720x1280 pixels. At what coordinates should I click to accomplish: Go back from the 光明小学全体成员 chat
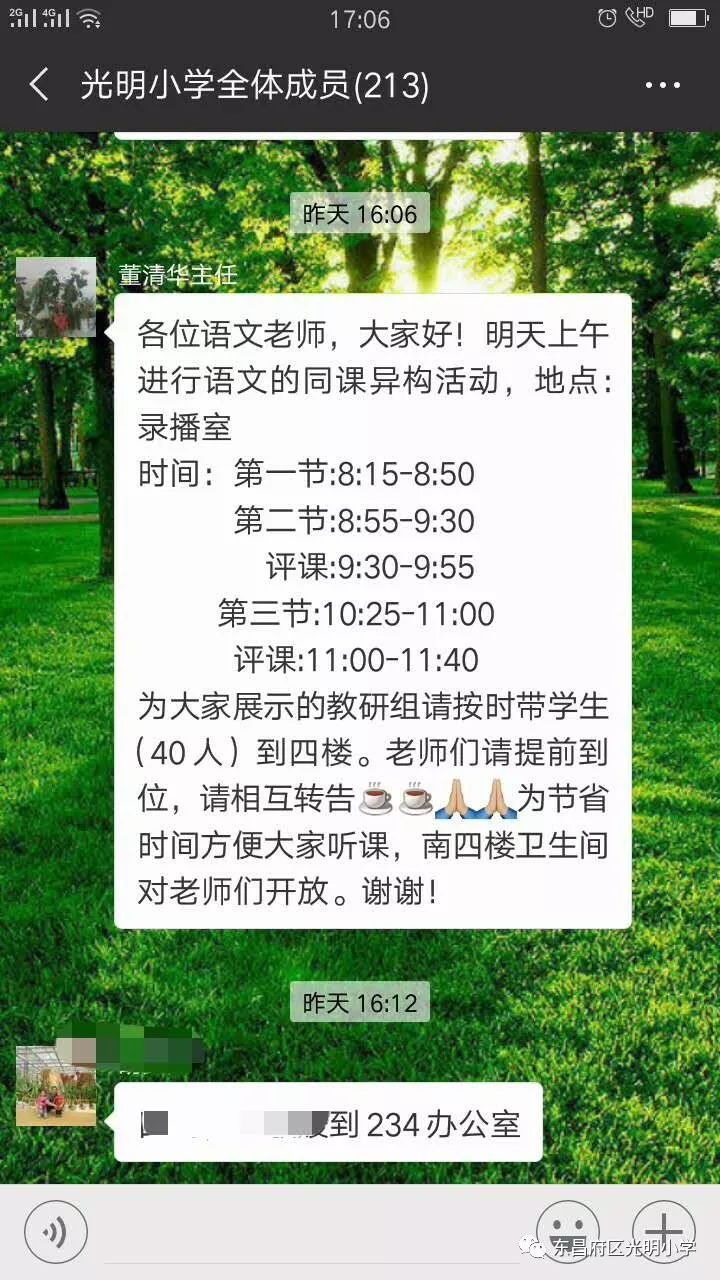coord(40,86)
